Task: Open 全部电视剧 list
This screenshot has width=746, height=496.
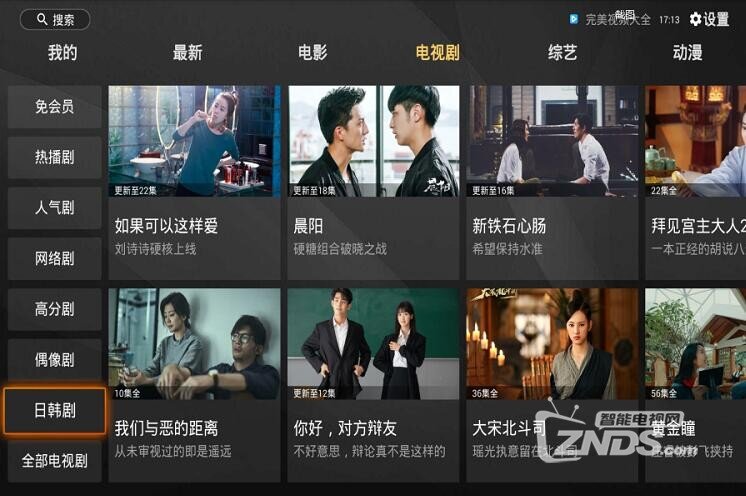Action: coord(54,461)
